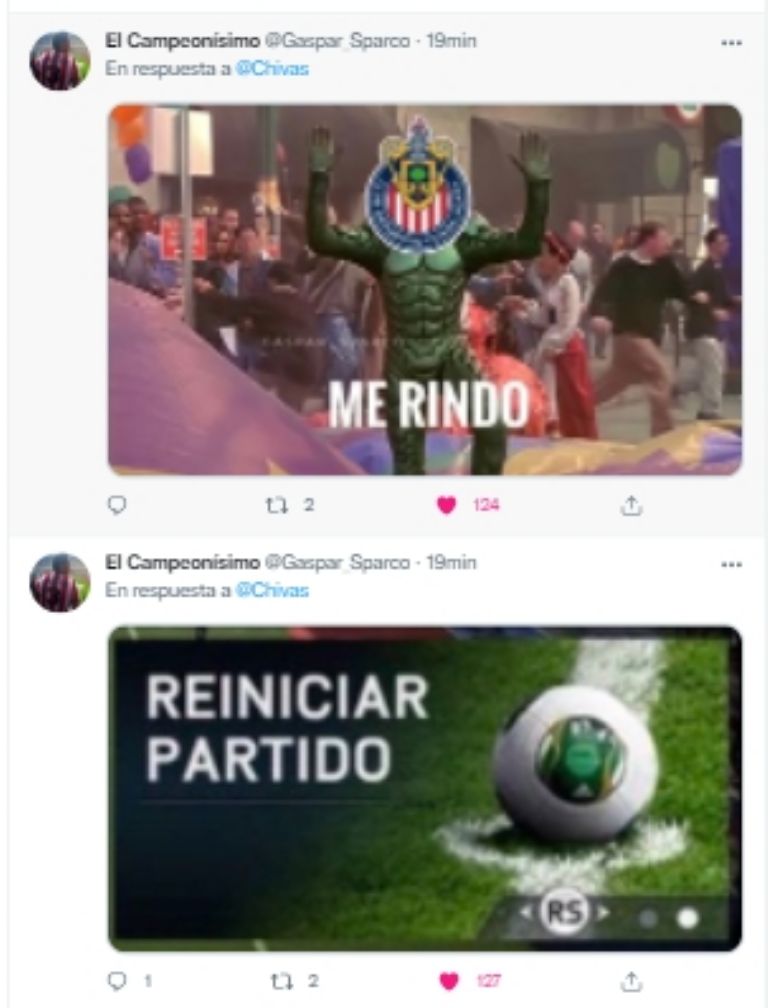Unlike the ME RINDO tweet

tap(446, 506)
